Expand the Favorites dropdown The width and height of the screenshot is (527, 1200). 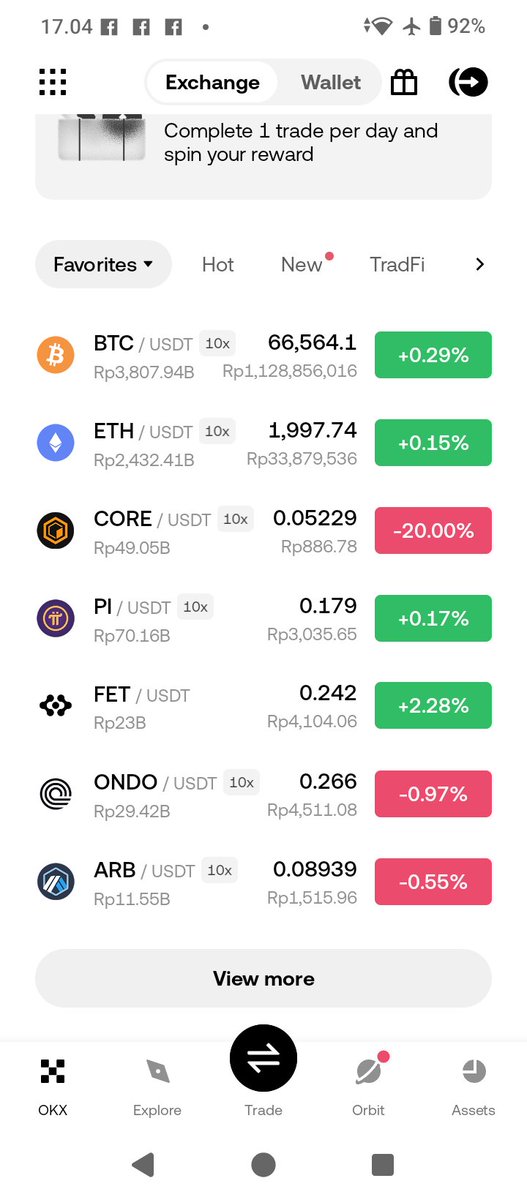(x=103, y=265)
